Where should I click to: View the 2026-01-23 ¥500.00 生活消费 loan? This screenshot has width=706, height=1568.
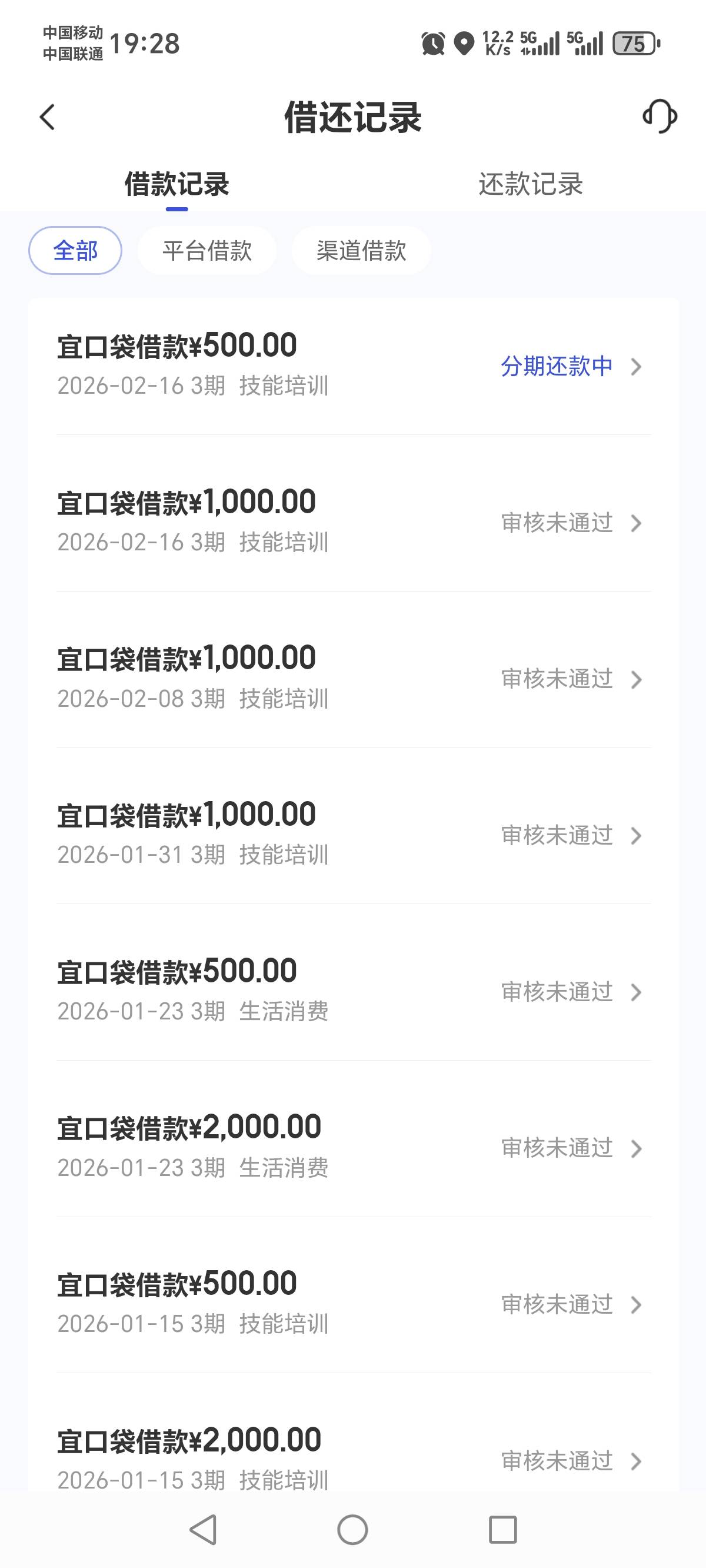353,991
